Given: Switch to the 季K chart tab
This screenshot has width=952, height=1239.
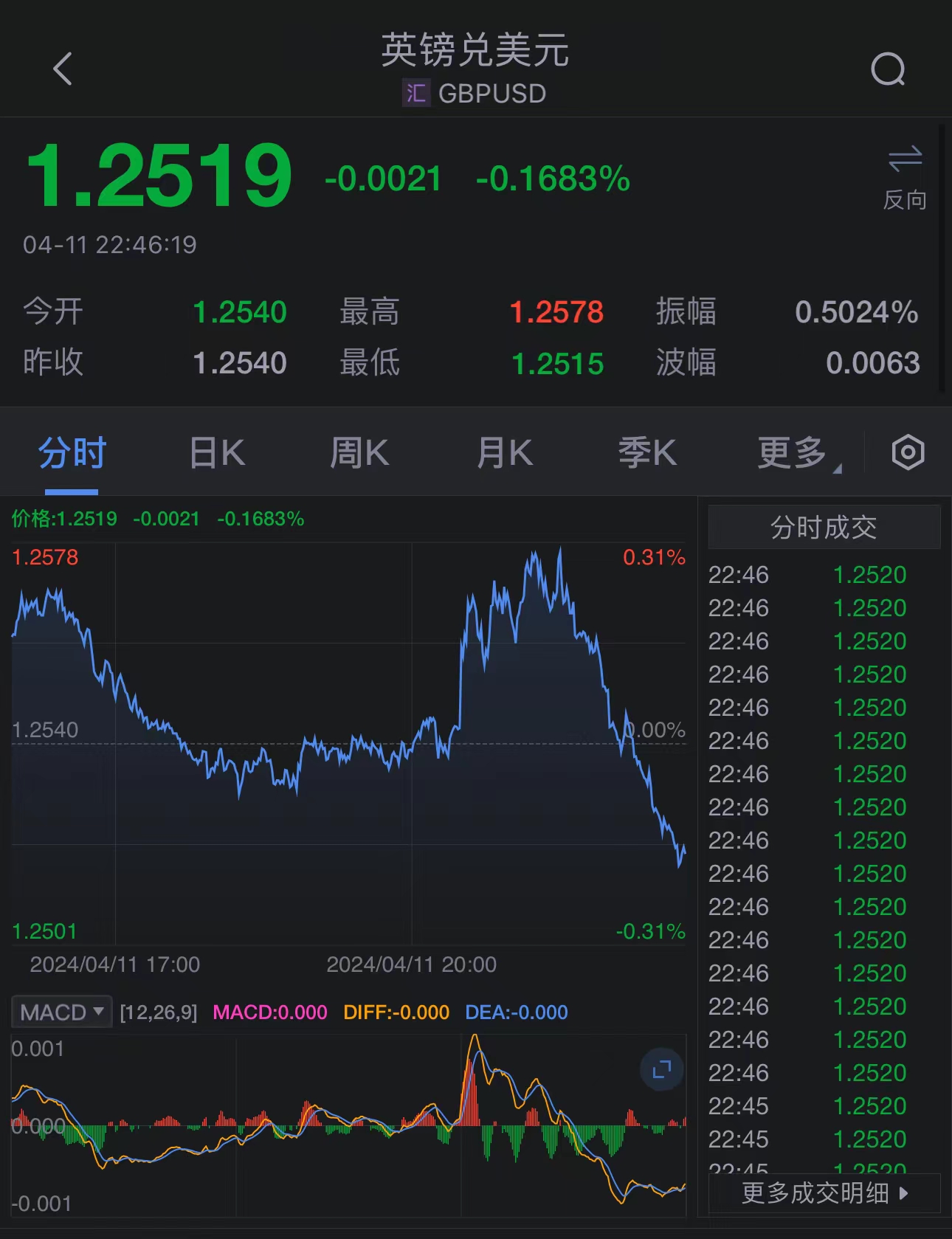Looking at the screenshot, I should tap(647, 452).
